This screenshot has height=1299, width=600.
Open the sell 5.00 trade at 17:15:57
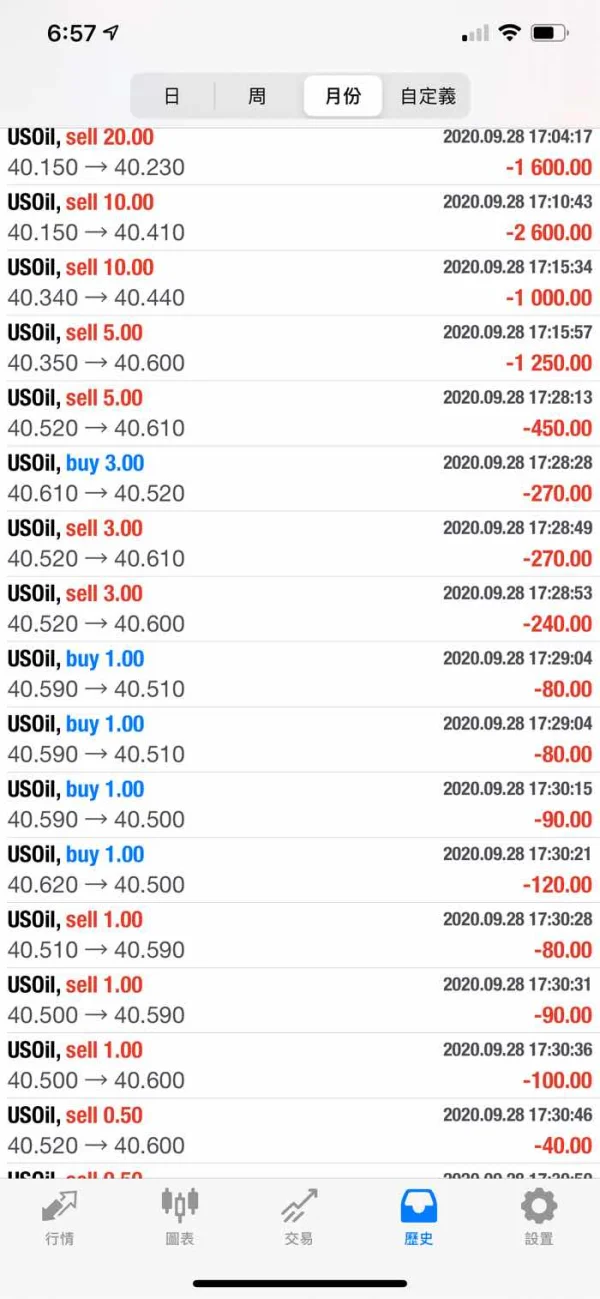pos(299,348)
